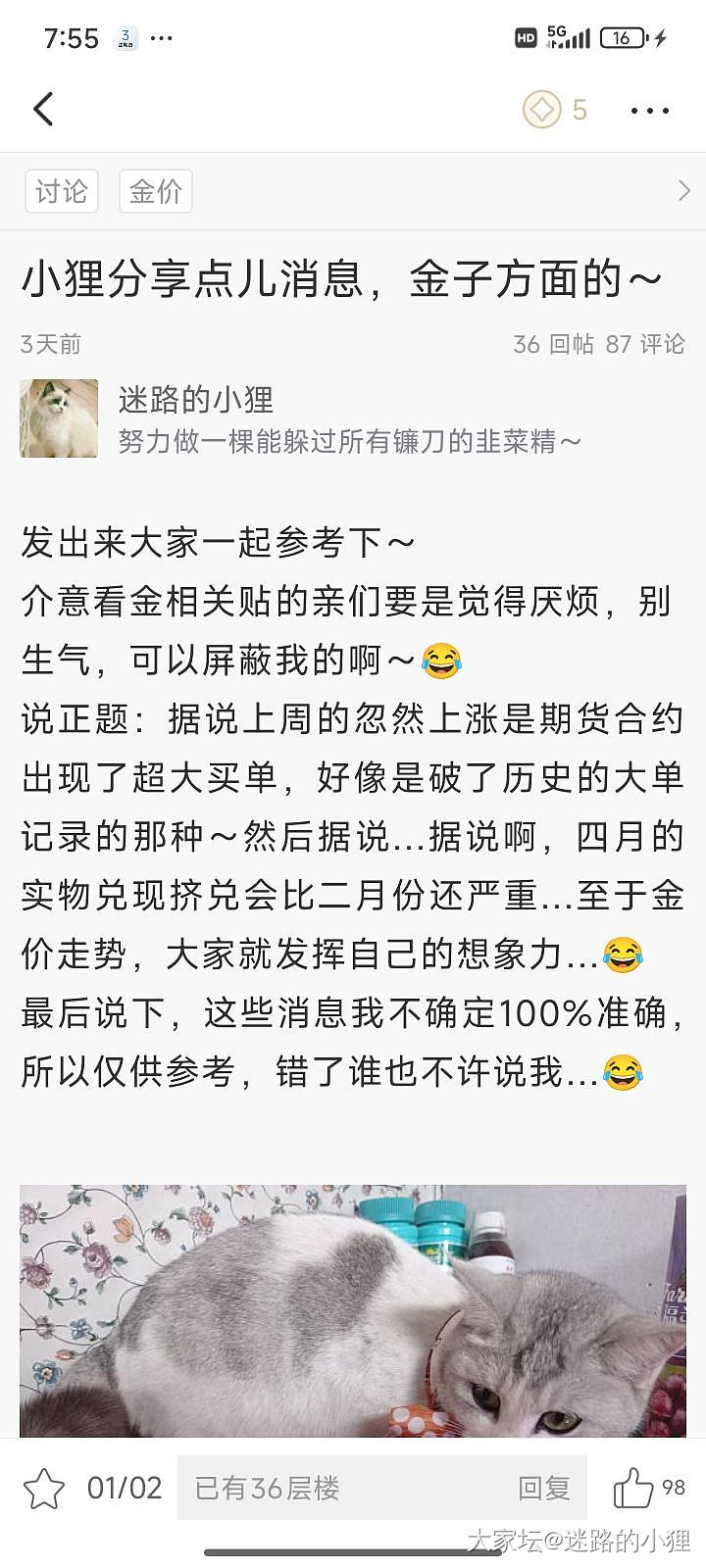Go back using the top arrow
The width and height of the screenshot is (706, 1568).
43,109
